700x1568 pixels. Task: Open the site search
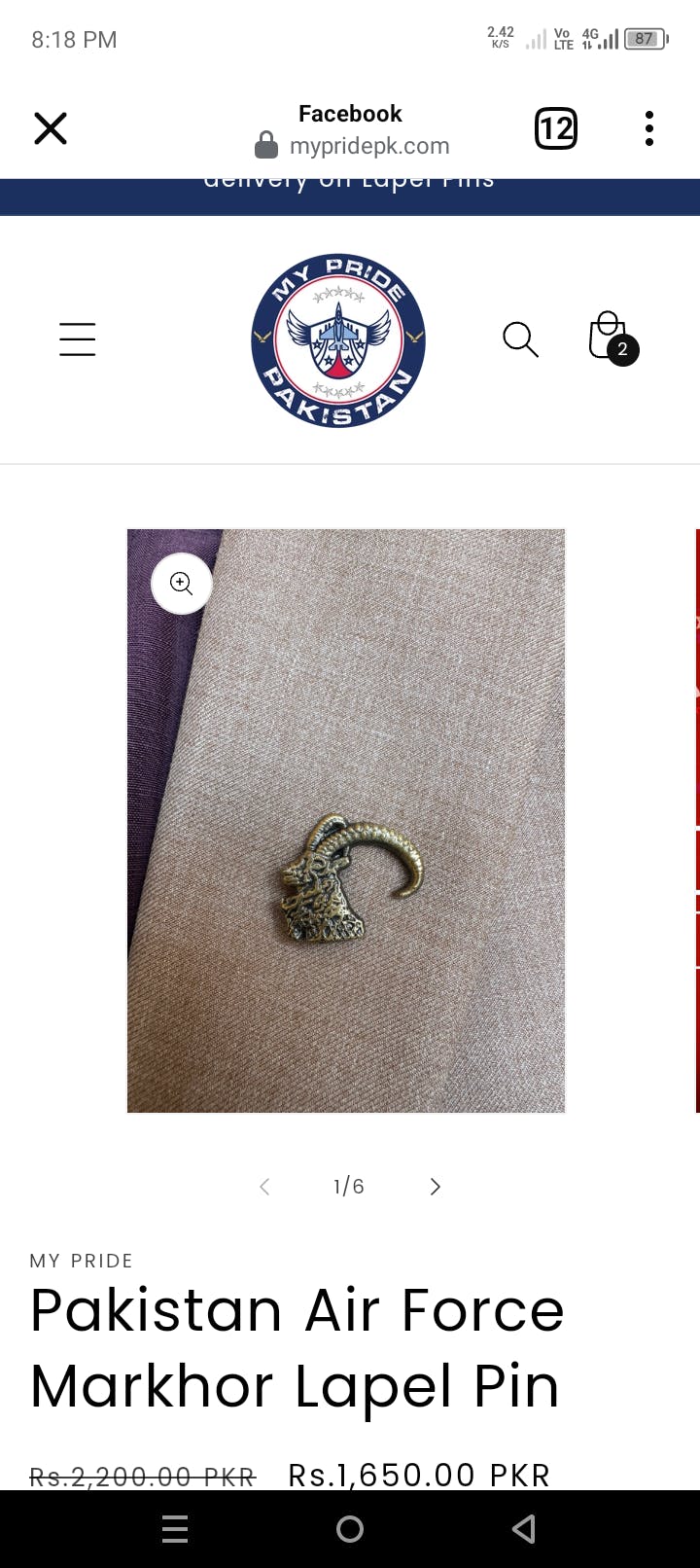click(x=520, y=339)
